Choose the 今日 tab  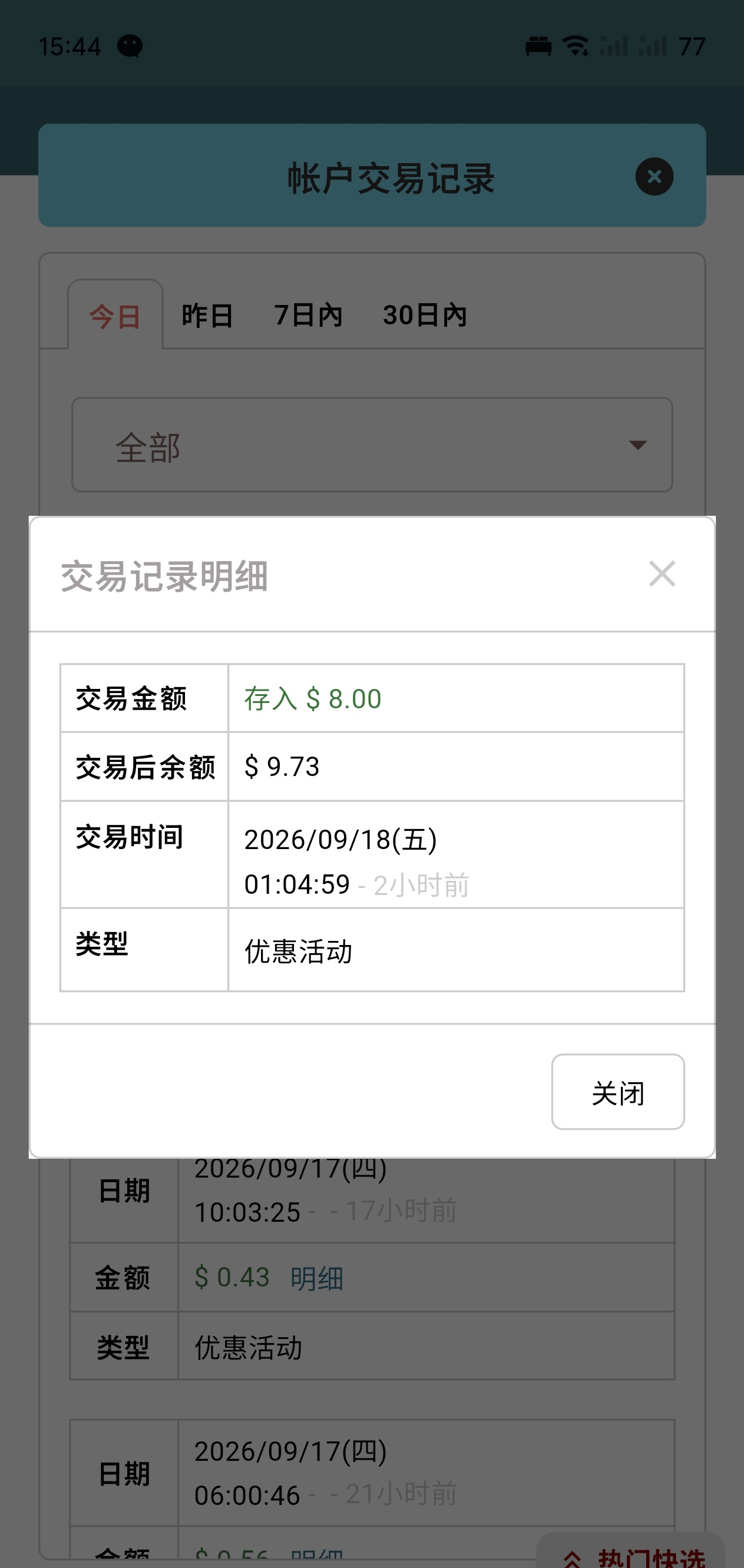115,315
